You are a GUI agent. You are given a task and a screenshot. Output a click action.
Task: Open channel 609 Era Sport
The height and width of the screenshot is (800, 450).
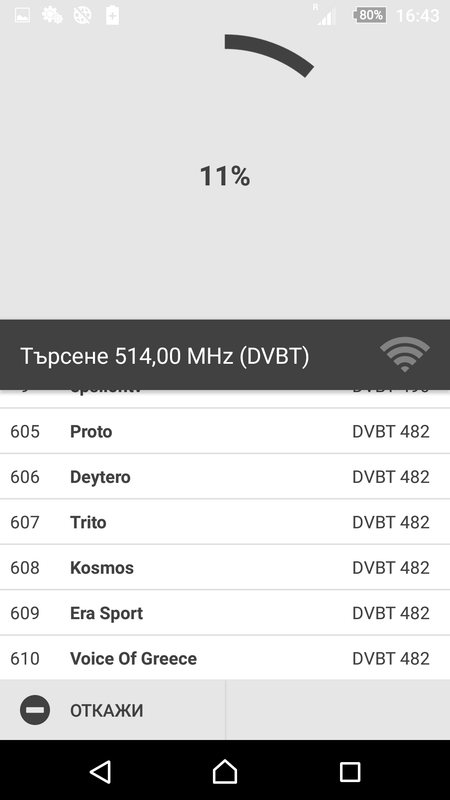pos(225,613)
